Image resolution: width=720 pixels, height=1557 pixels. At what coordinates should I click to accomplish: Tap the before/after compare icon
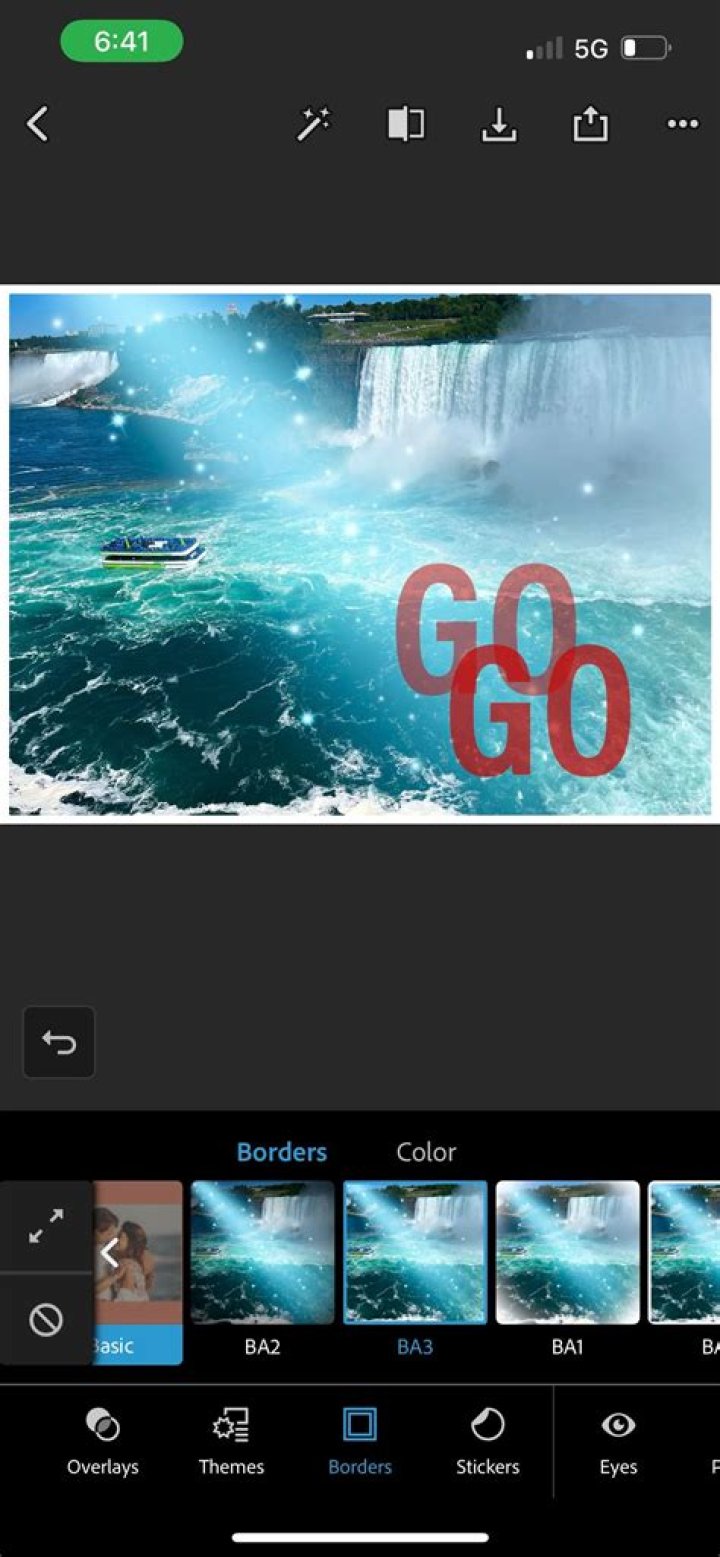[x=405, y=125]
